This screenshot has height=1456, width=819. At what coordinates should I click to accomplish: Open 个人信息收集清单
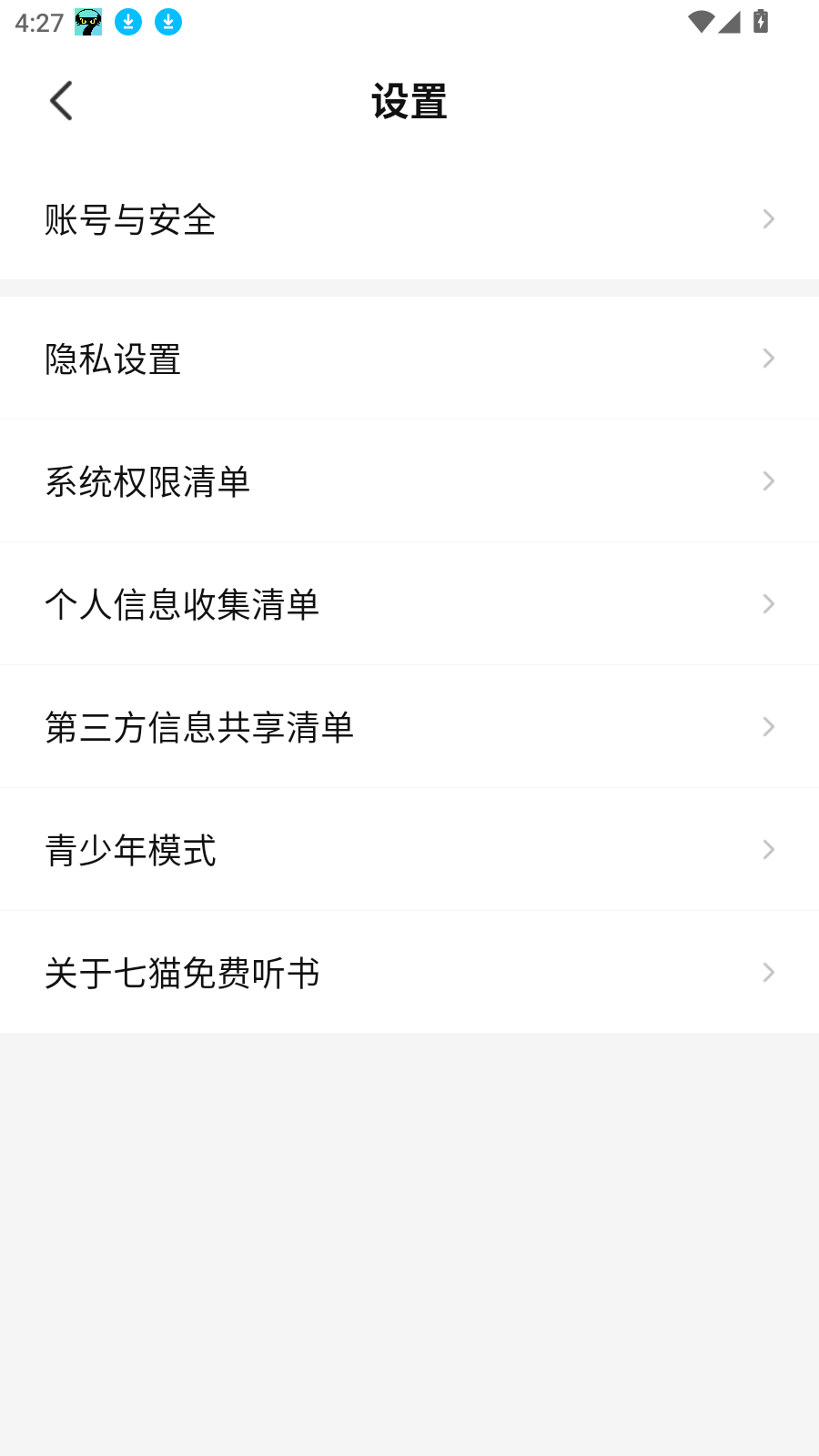[182, 603]
